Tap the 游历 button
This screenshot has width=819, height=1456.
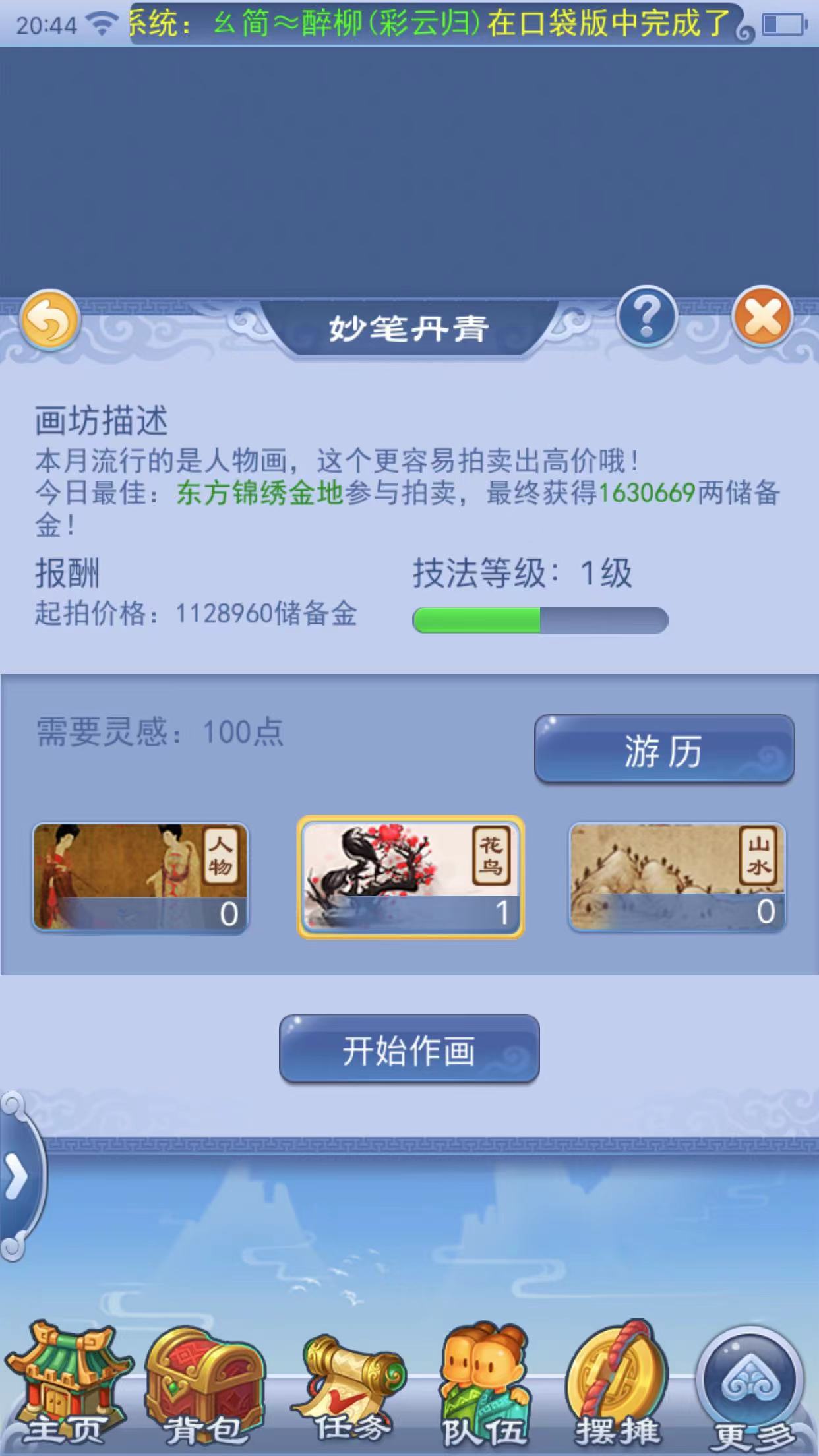coord(664,750)
